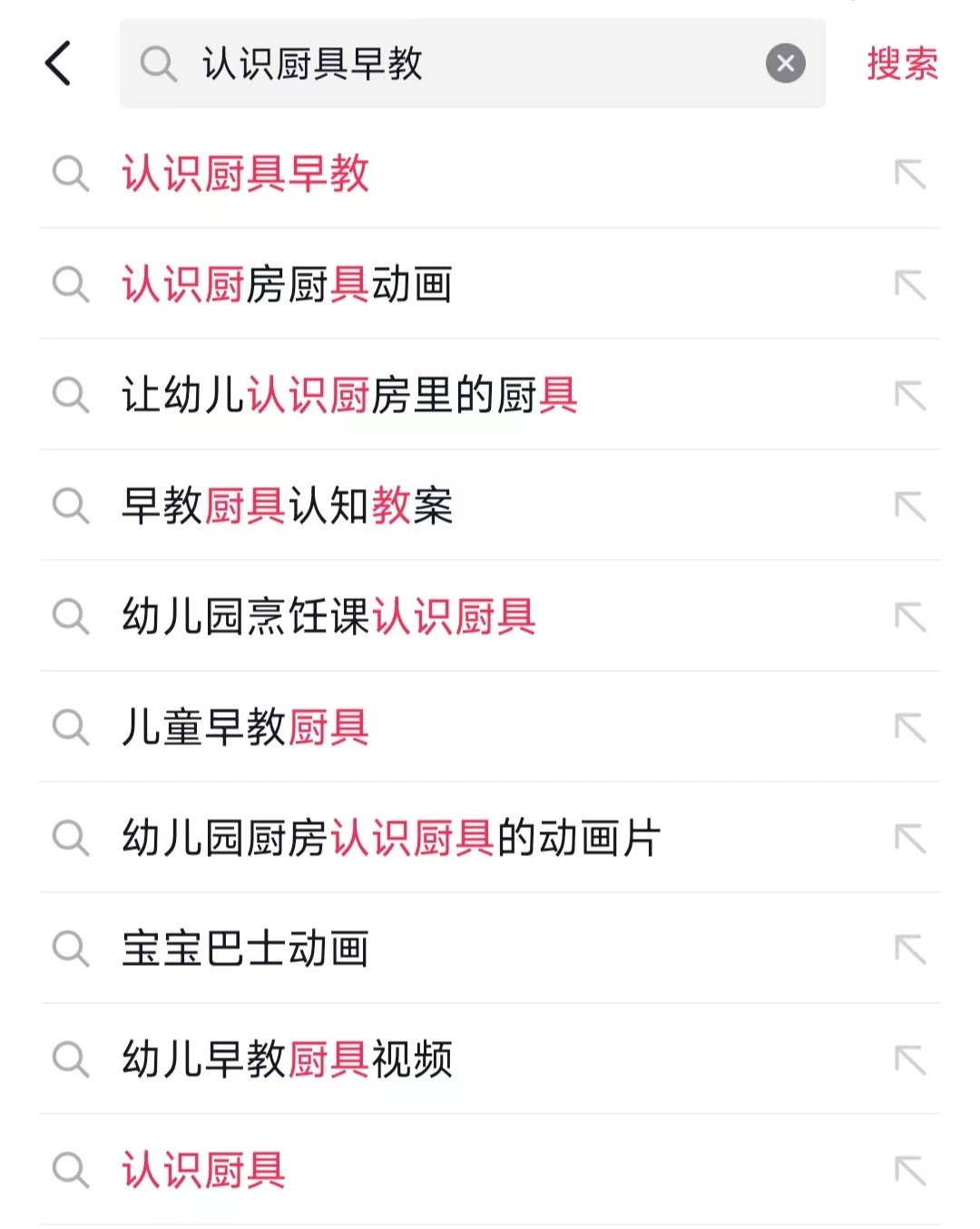Use the arrow beside 认识厨房厨具动画
The width and height of the screenshot is (980, 1229).
pyautogui.click(x=910, y=284)
